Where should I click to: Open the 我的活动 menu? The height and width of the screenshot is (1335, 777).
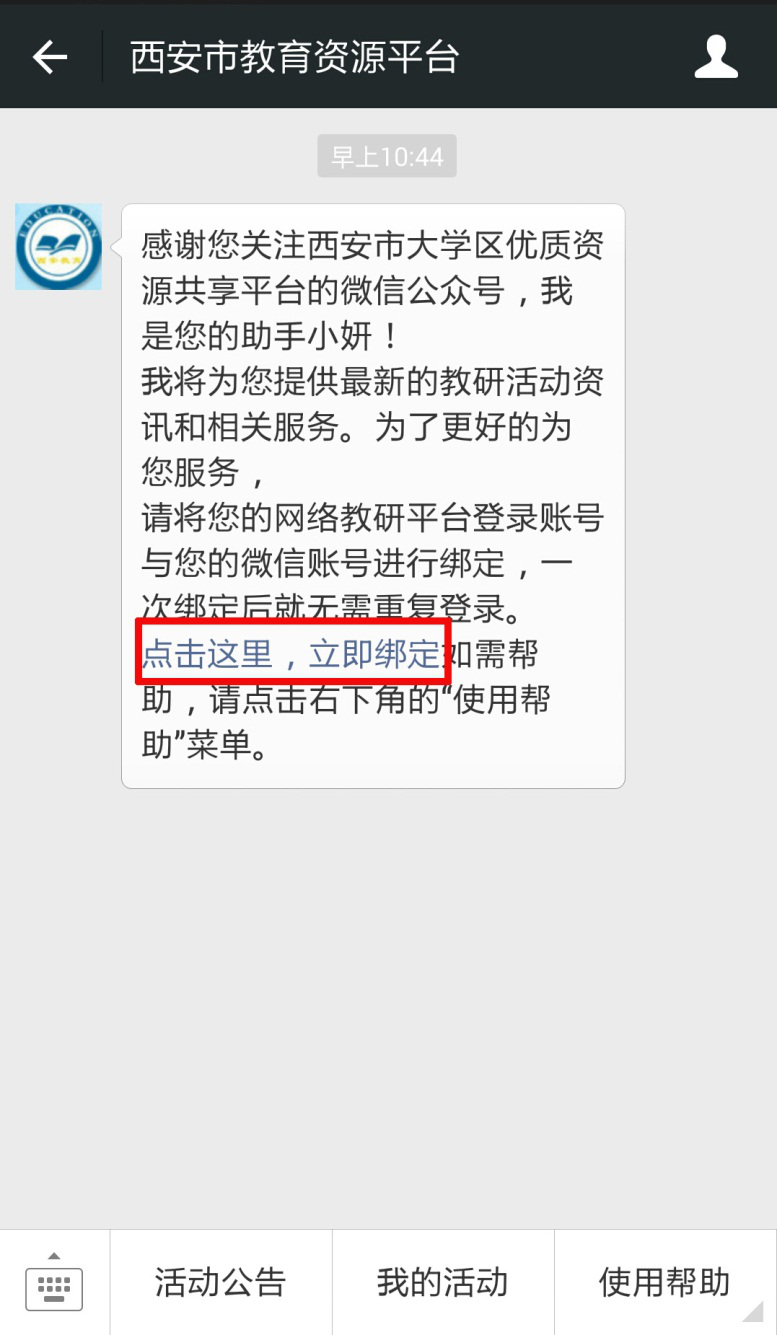[443, 1283]
